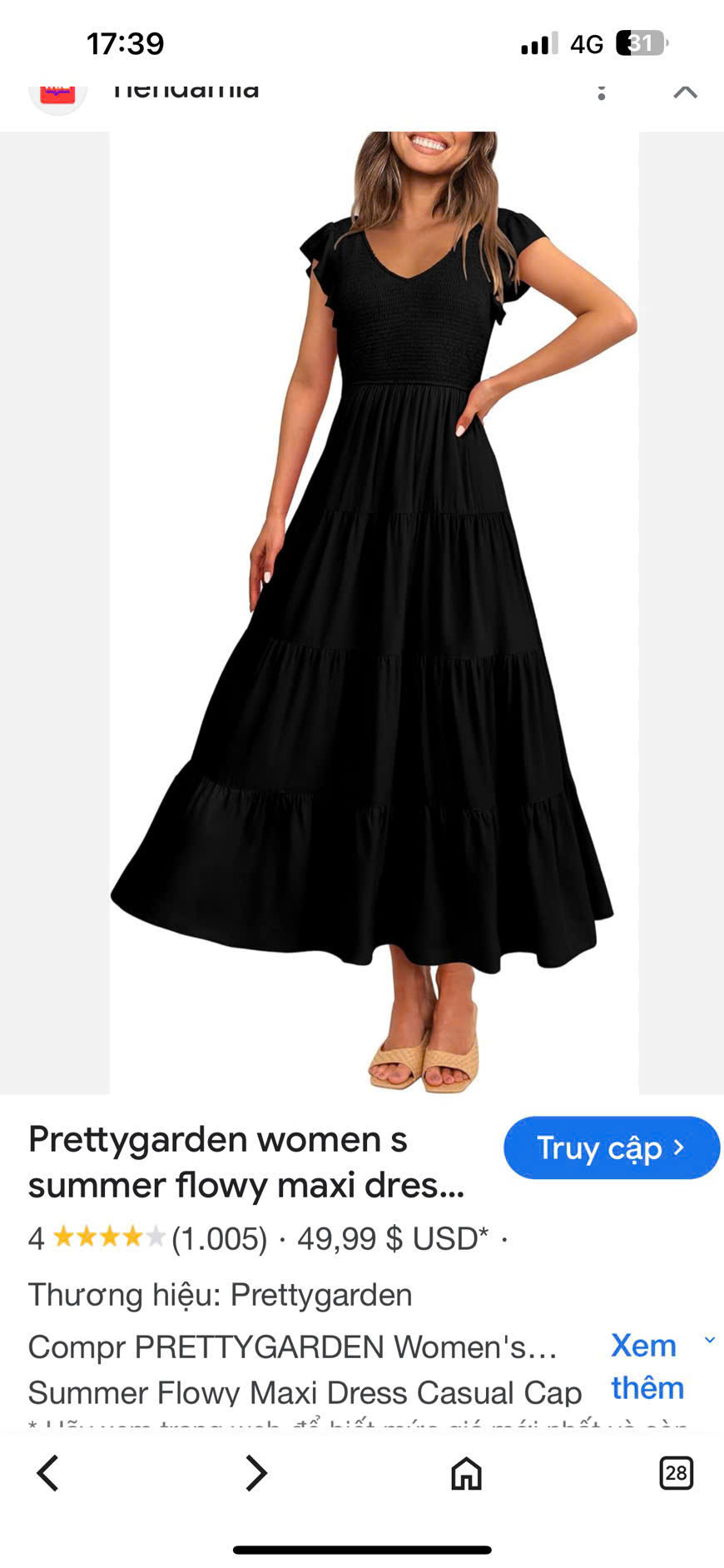Open the tab switcher showing 28 tabs

[x=676, y=1473]
